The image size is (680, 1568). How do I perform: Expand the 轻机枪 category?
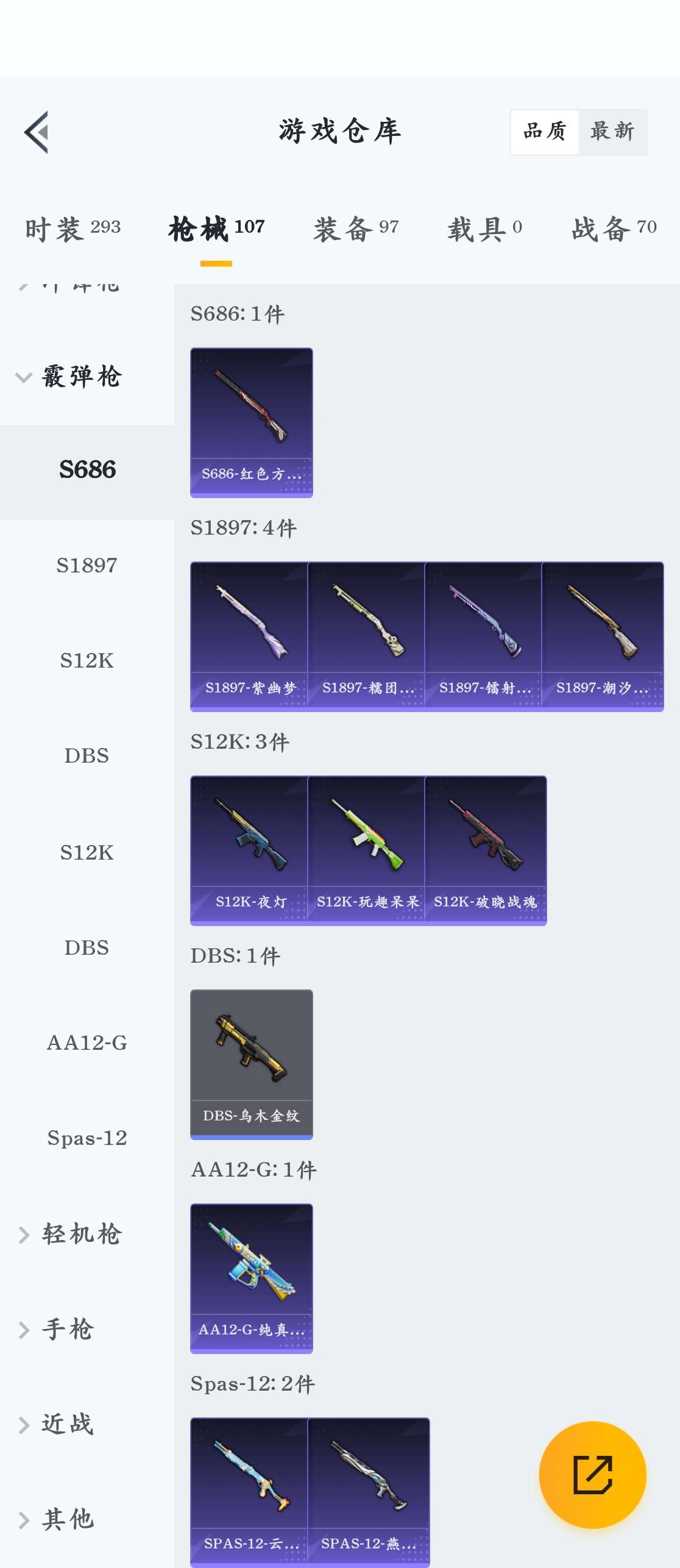pos(80,1234)
